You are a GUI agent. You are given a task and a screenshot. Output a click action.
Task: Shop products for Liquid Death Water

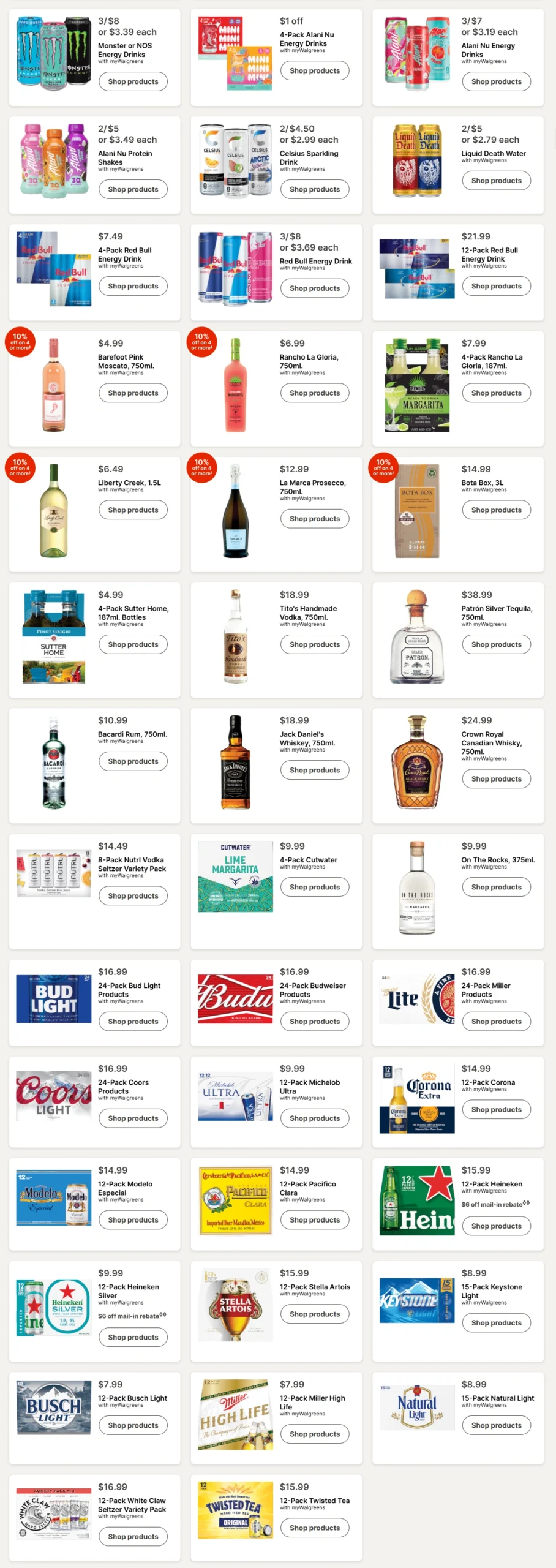(x=496, y=181)
